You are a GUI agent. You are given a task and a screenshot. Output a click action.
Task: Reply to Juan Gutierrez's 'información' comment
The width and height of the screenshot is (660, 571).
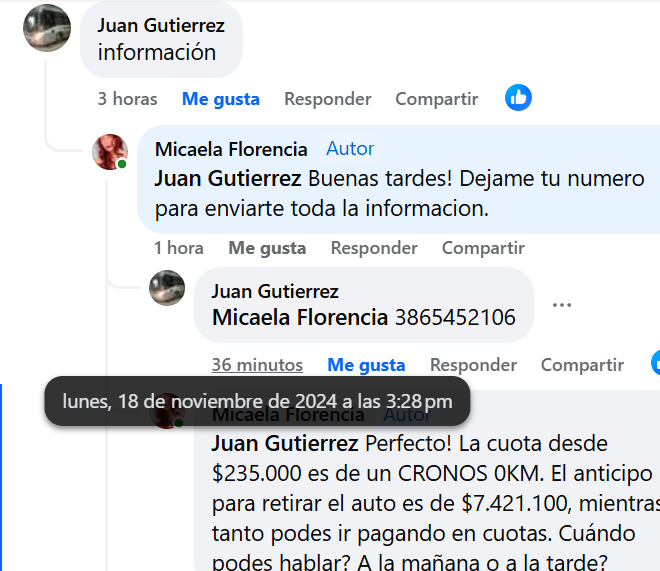click(x=327, y=99)
